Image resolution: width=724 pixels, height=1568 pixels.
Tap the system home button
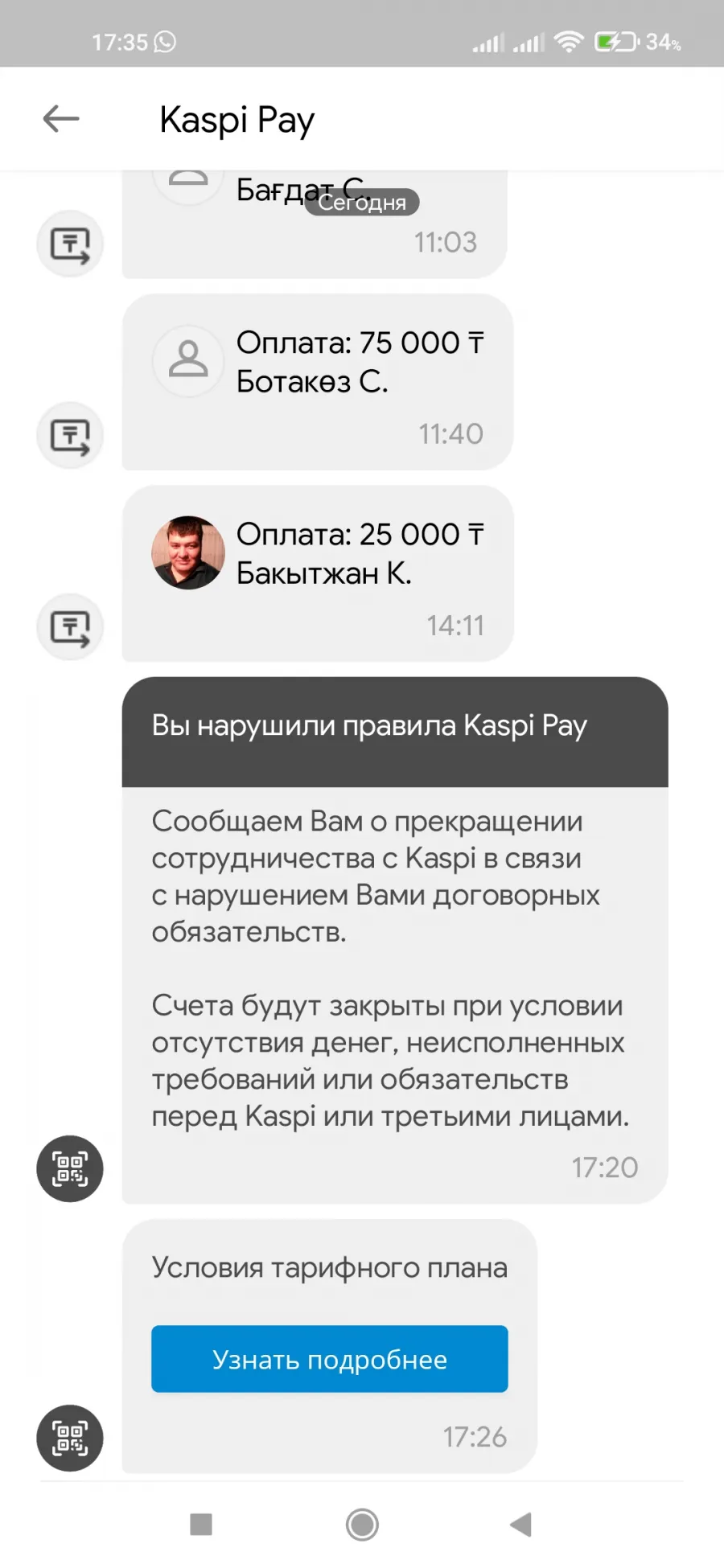coord(362,1525)
